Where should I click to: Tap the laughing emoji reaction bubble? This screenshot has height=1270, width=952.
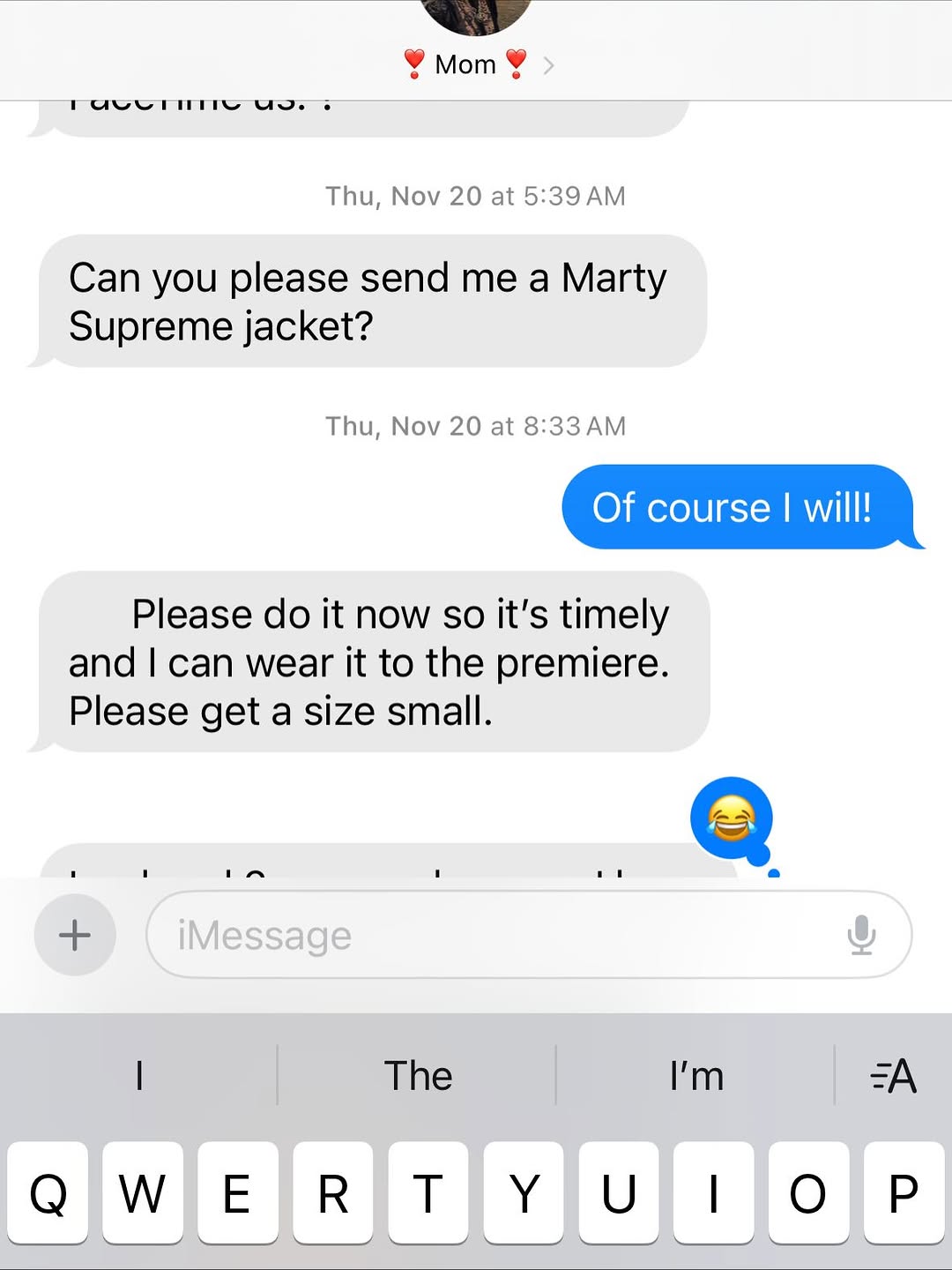(732, 818)
